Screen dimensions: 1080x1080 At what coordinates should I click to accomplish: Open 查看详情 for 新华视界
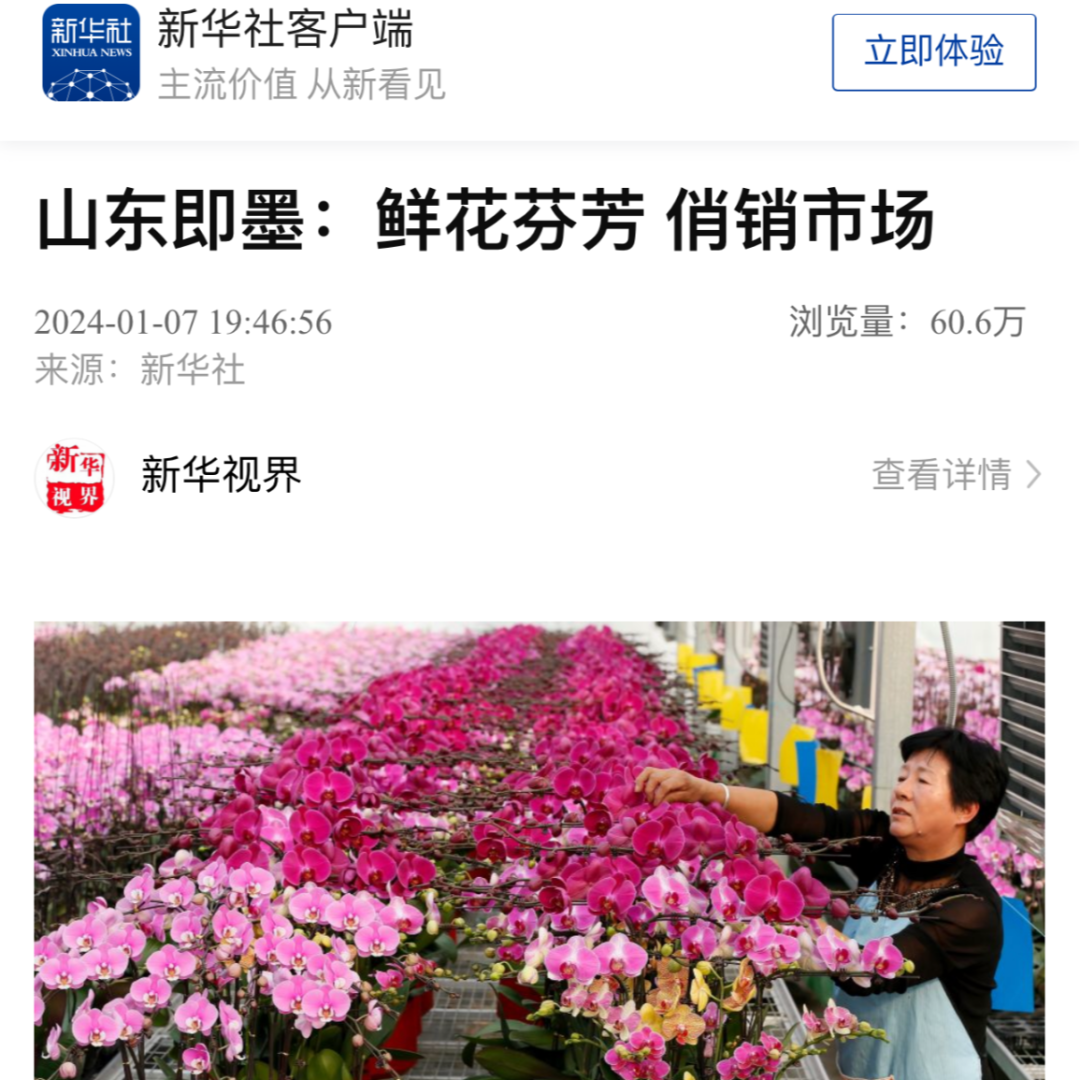coord(955,475)
